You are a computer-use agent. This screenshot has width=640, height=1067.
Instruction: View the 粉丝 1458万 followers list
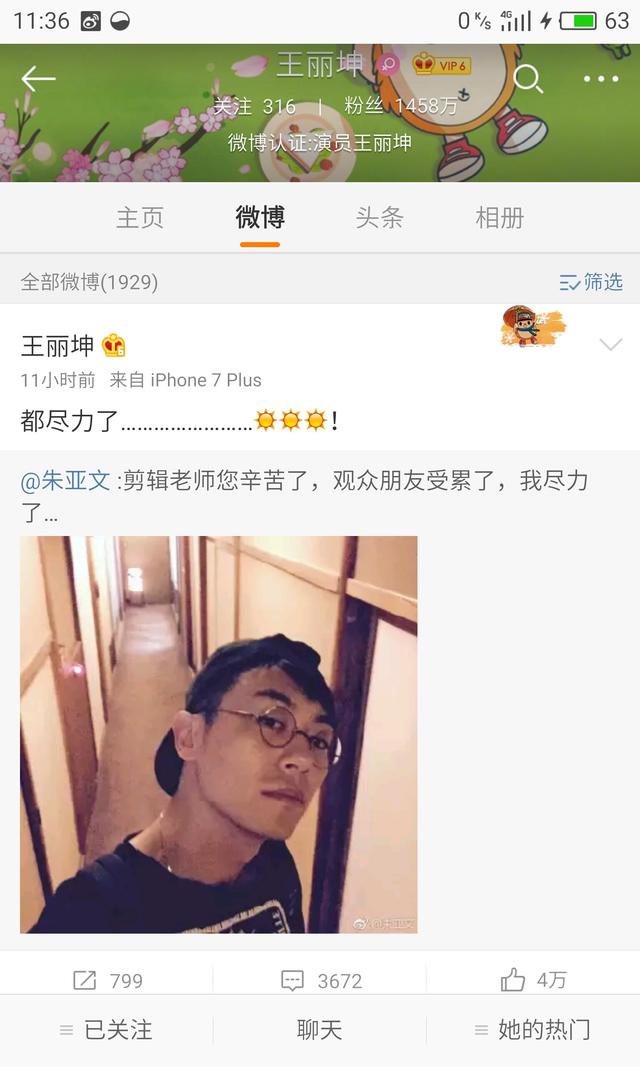[400, 106]
